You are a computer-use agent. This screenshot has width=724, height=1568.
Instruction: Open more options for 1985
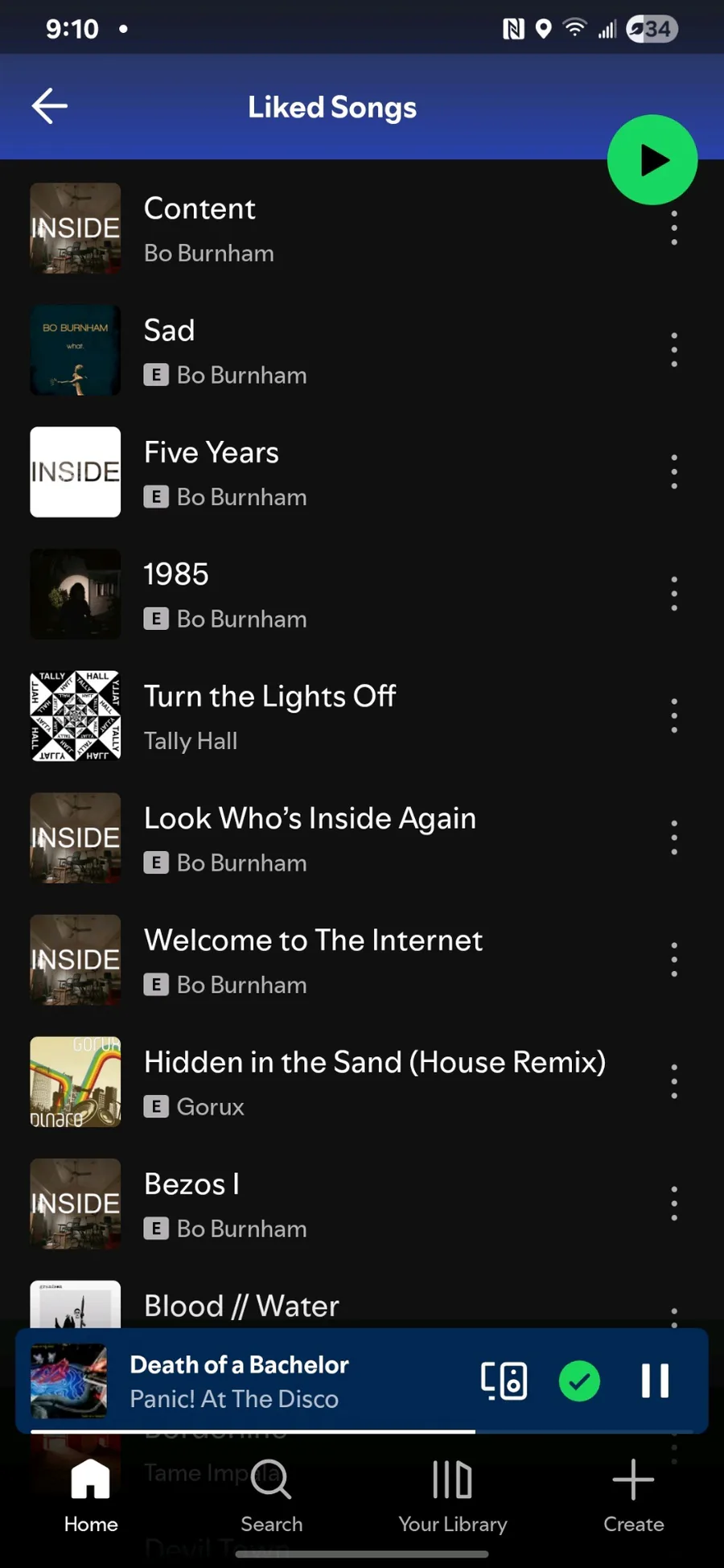tap(673, 594)
